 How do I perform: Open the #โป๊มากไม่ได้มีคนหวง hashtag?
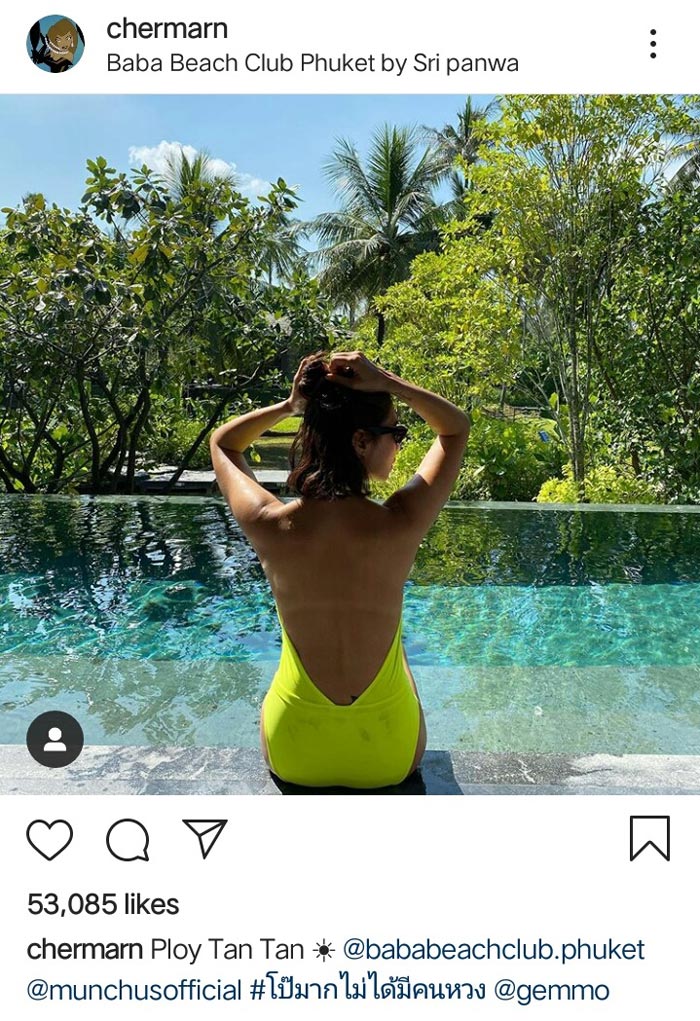pos(368,991)
